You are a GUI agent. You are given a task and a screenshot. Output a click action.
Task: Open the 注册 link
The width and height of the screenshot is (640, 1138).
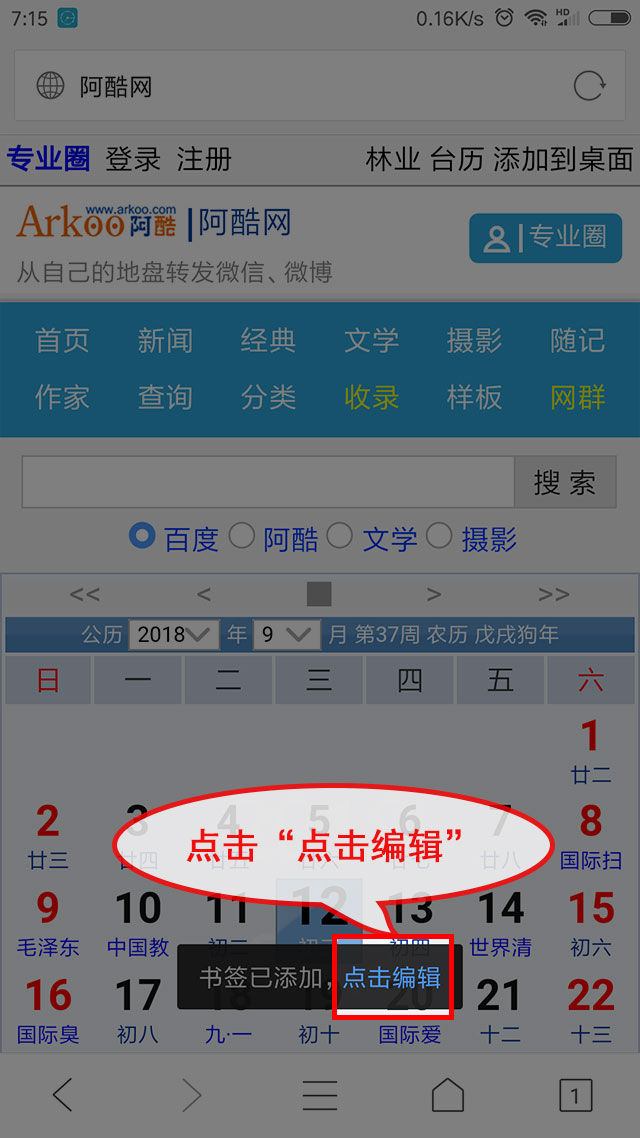(x=204, y=159)
